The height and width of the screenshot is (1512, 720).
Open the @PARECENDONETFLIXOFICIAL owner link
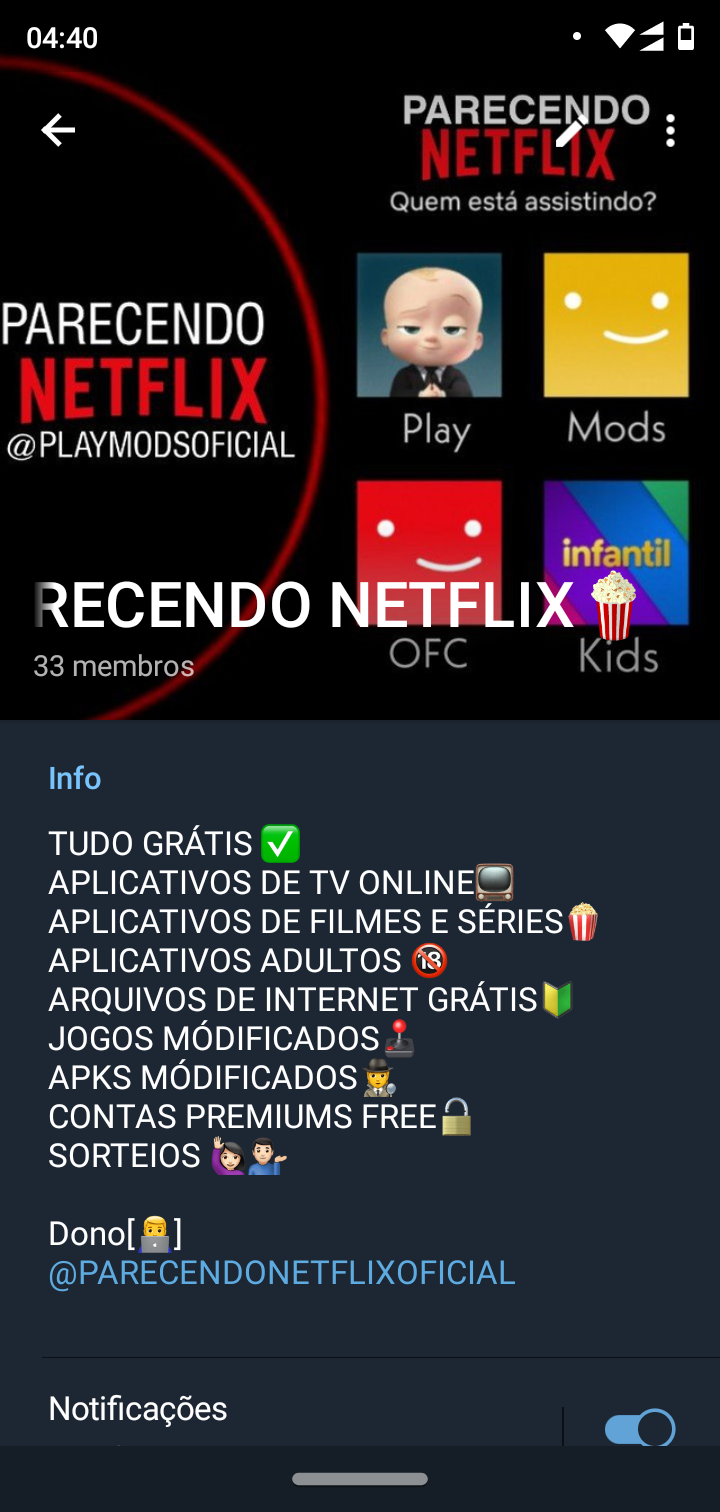pyautogui.click(x=282, y=1273)
